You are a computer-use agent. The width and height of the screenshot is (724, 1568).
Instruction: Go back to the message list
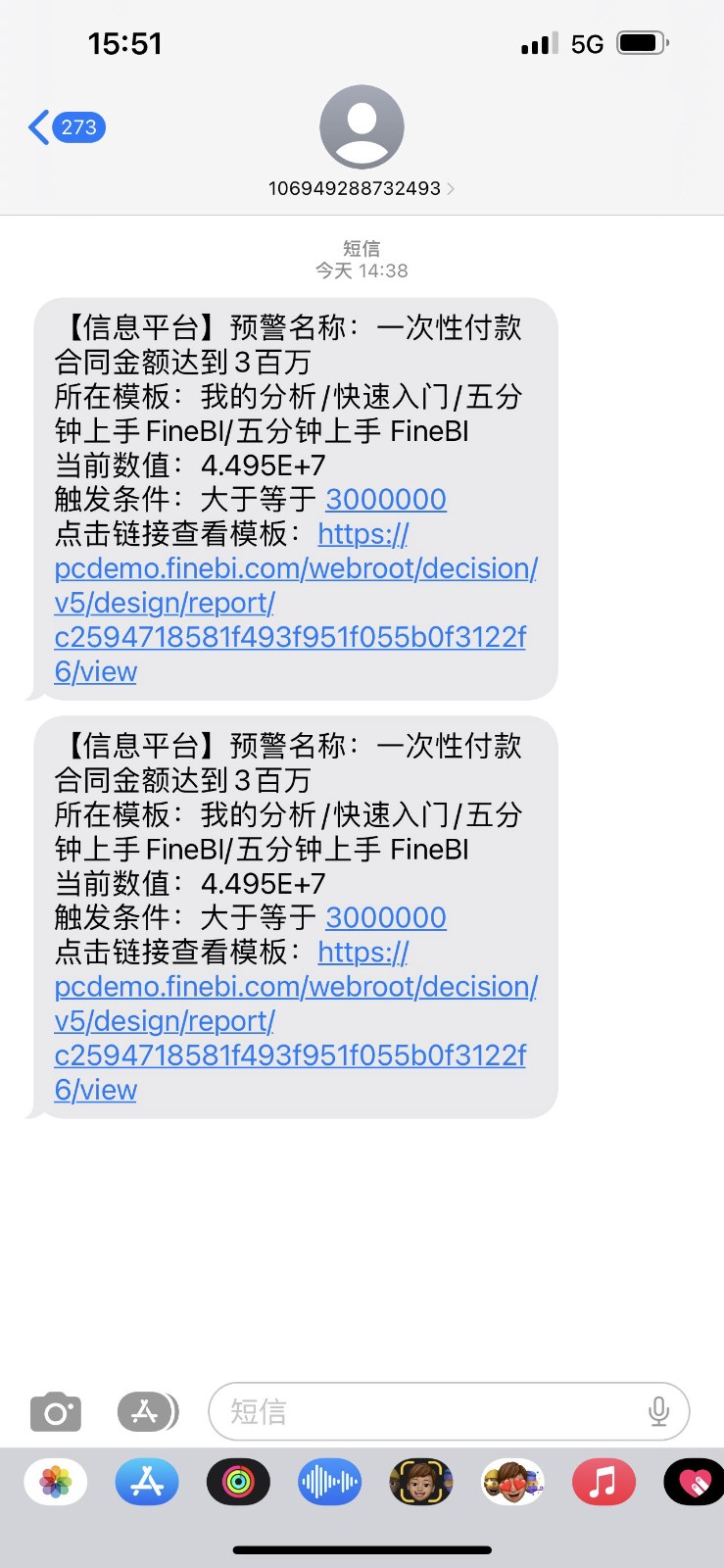[x=66, y=127]
